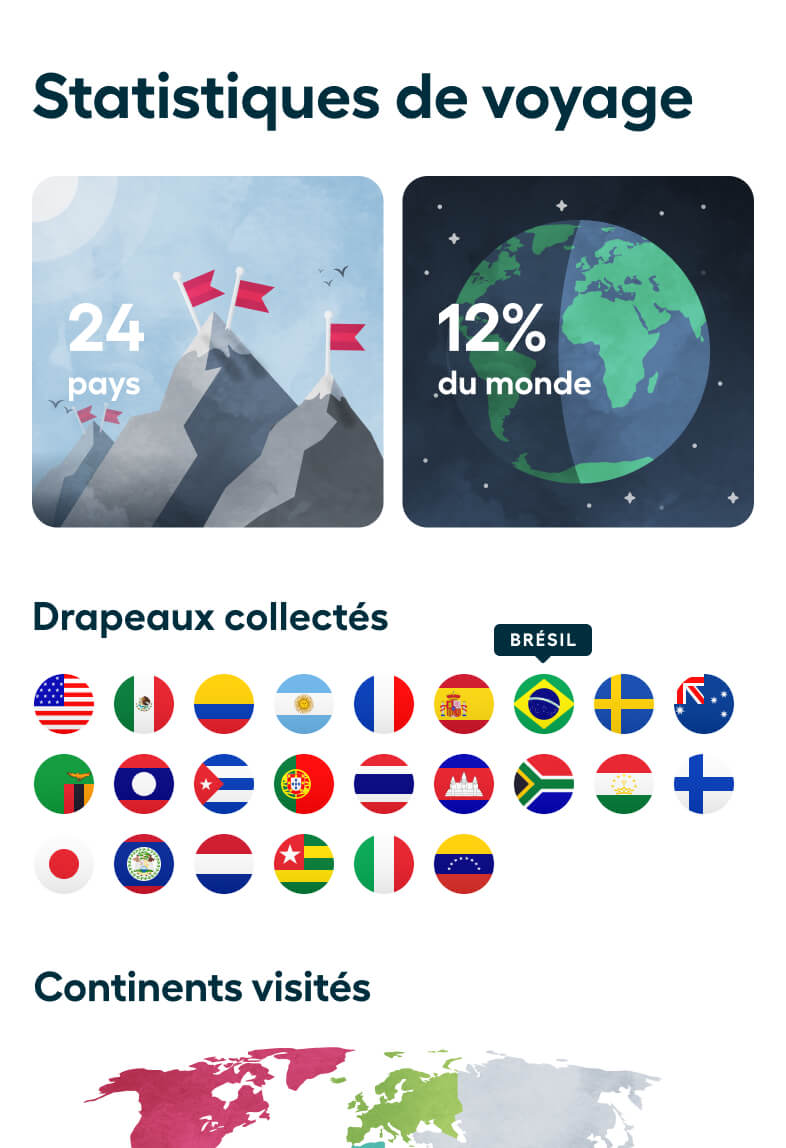Open the 12% du monde card
The width and height of the screenshot is (786, 1148).
pyautogui.click(x=578, y=351)
